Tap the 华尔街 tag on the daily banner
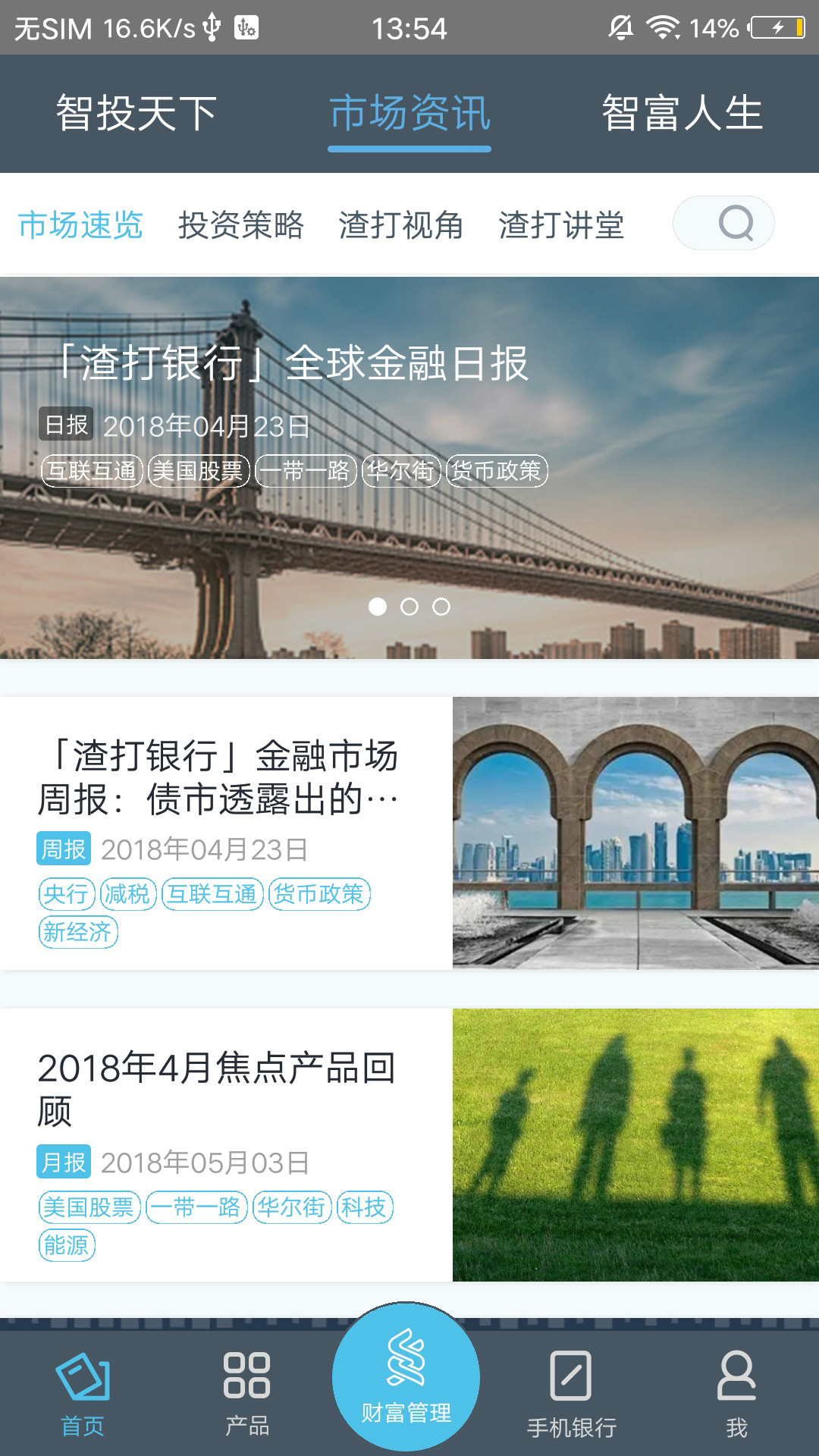 (x=400, y=471)
